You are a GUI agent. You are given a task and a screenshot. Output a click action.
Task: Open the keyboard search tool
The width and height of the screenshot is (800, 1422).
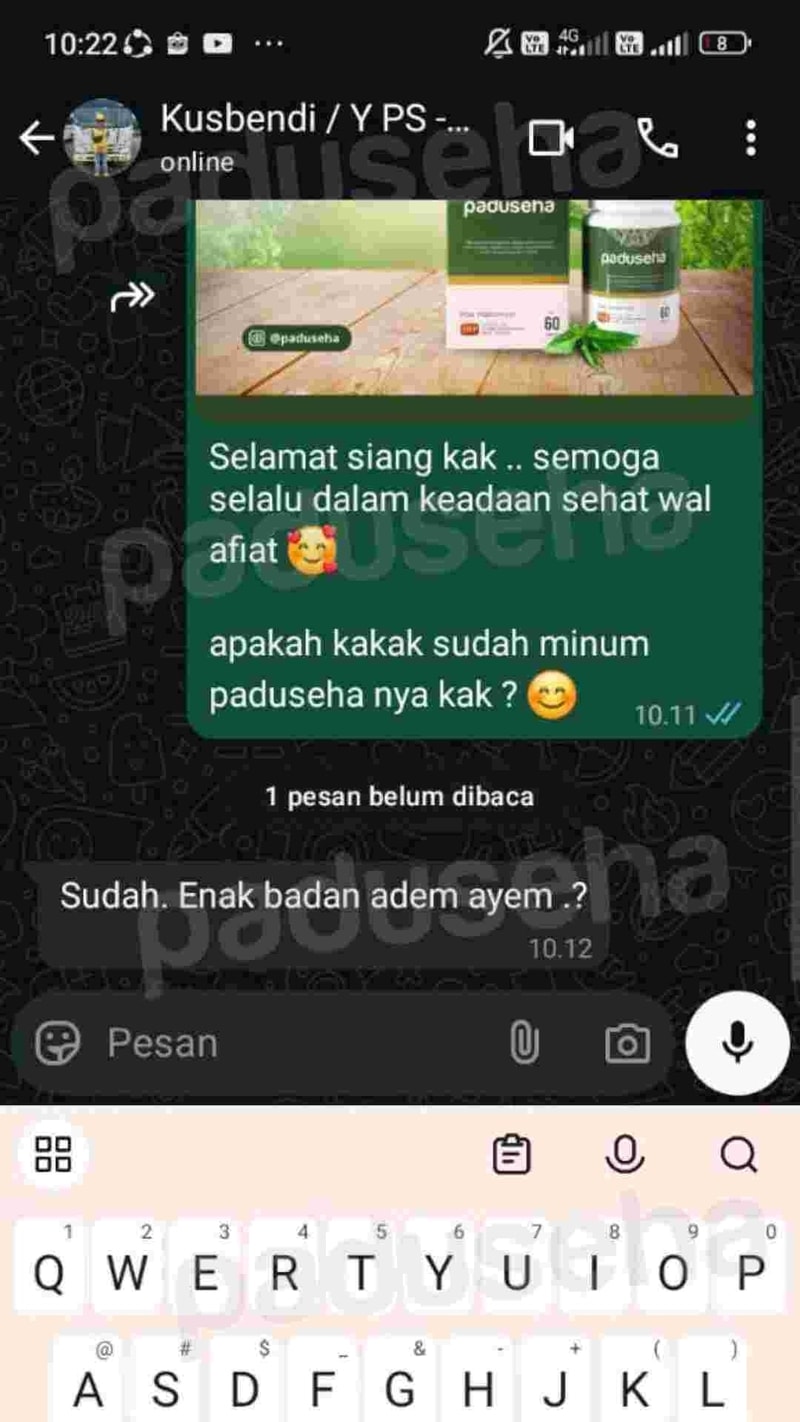738,1155
